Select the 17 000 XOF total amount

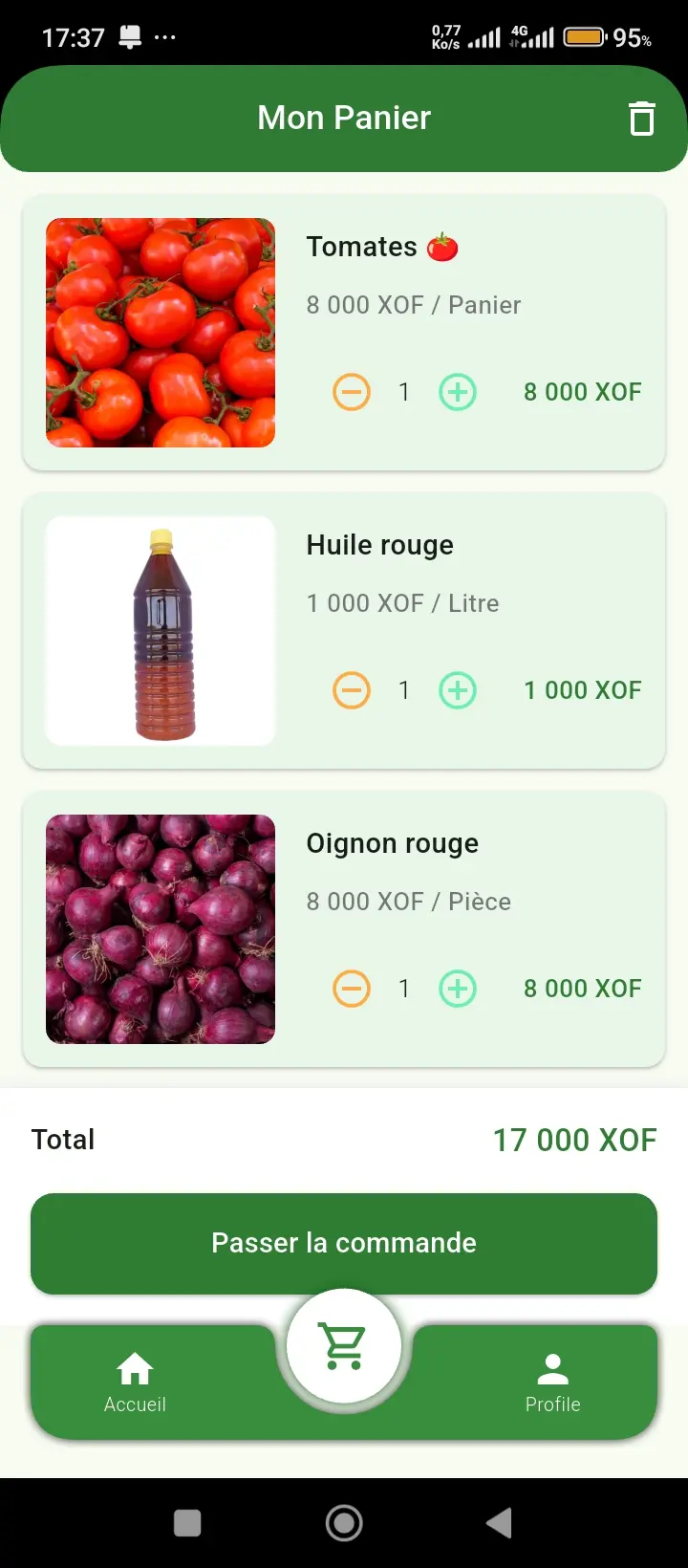coord(574,1139)
